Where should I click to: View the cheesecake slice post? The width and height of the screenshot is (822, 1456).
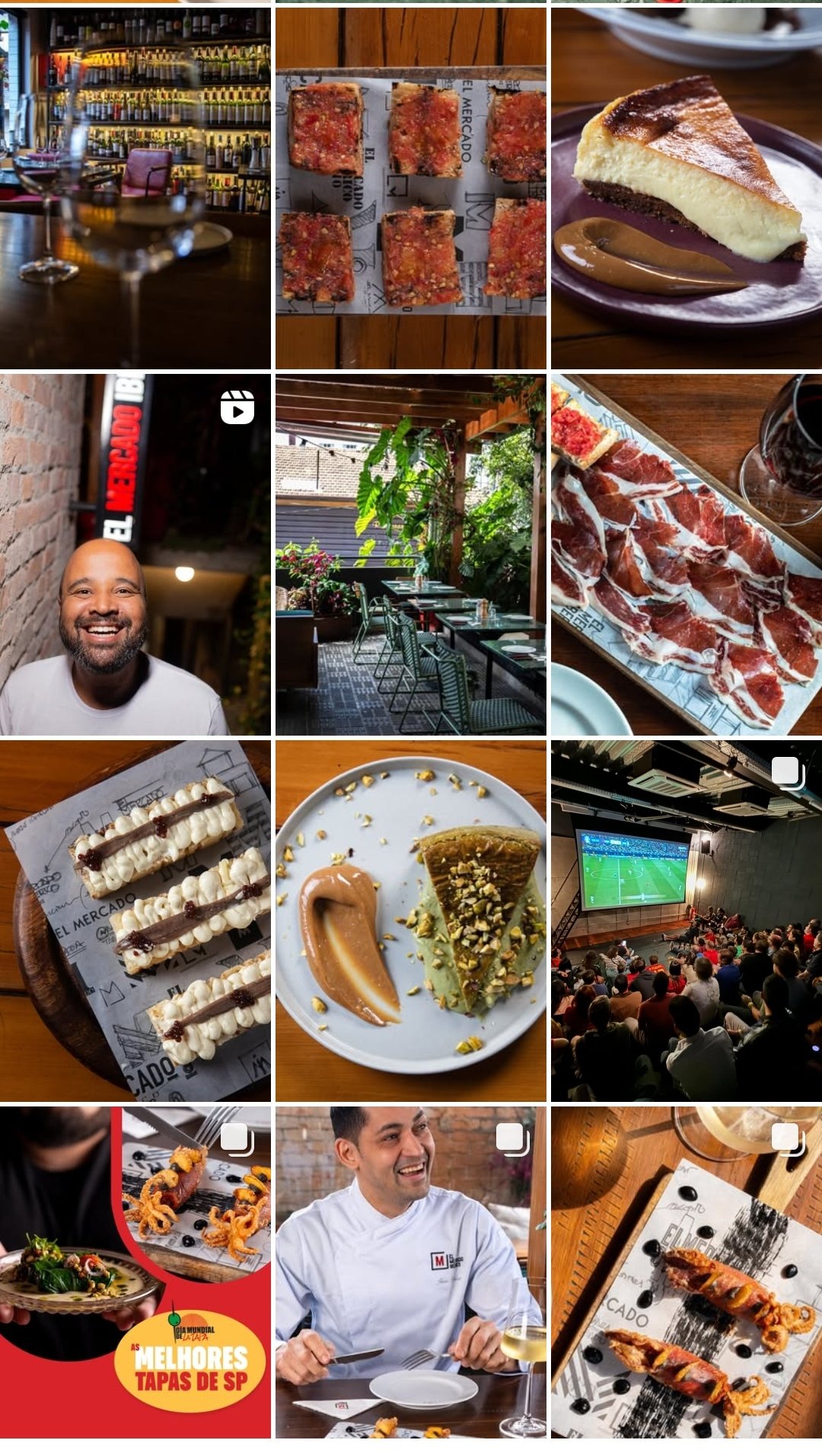[686, 187]
